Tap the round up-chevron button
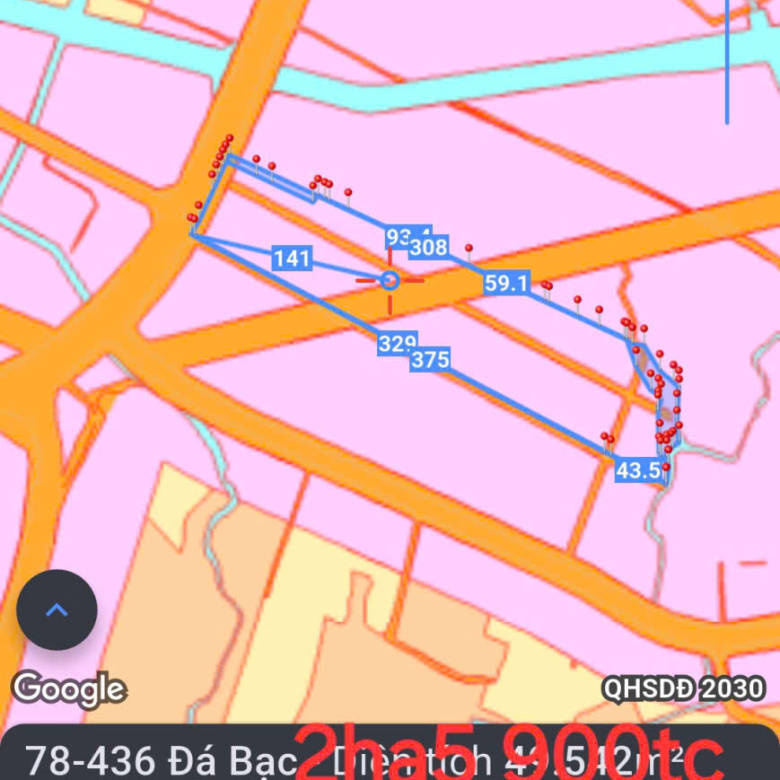780x780 pixels. [57, 610]
